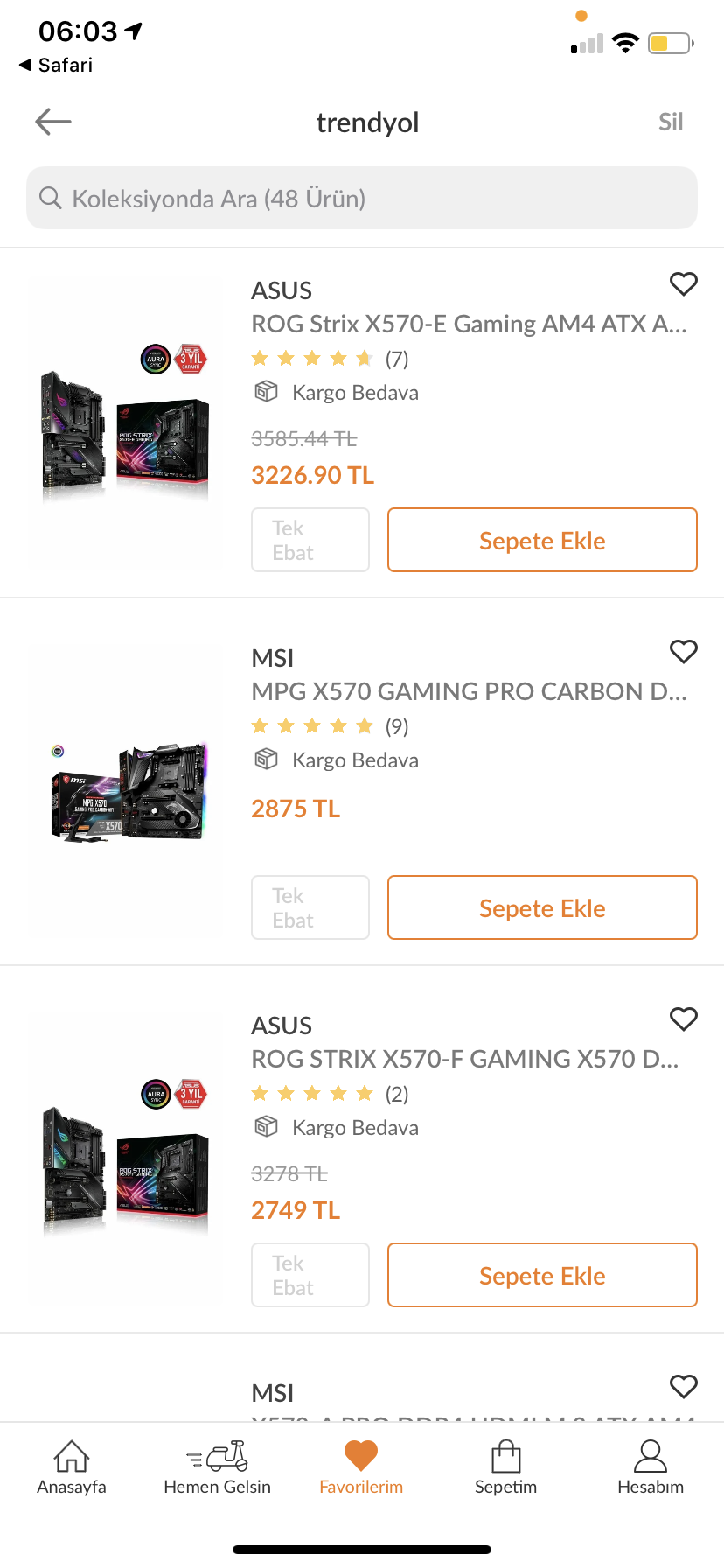Go back using the arrow icon

click(53, 122)
